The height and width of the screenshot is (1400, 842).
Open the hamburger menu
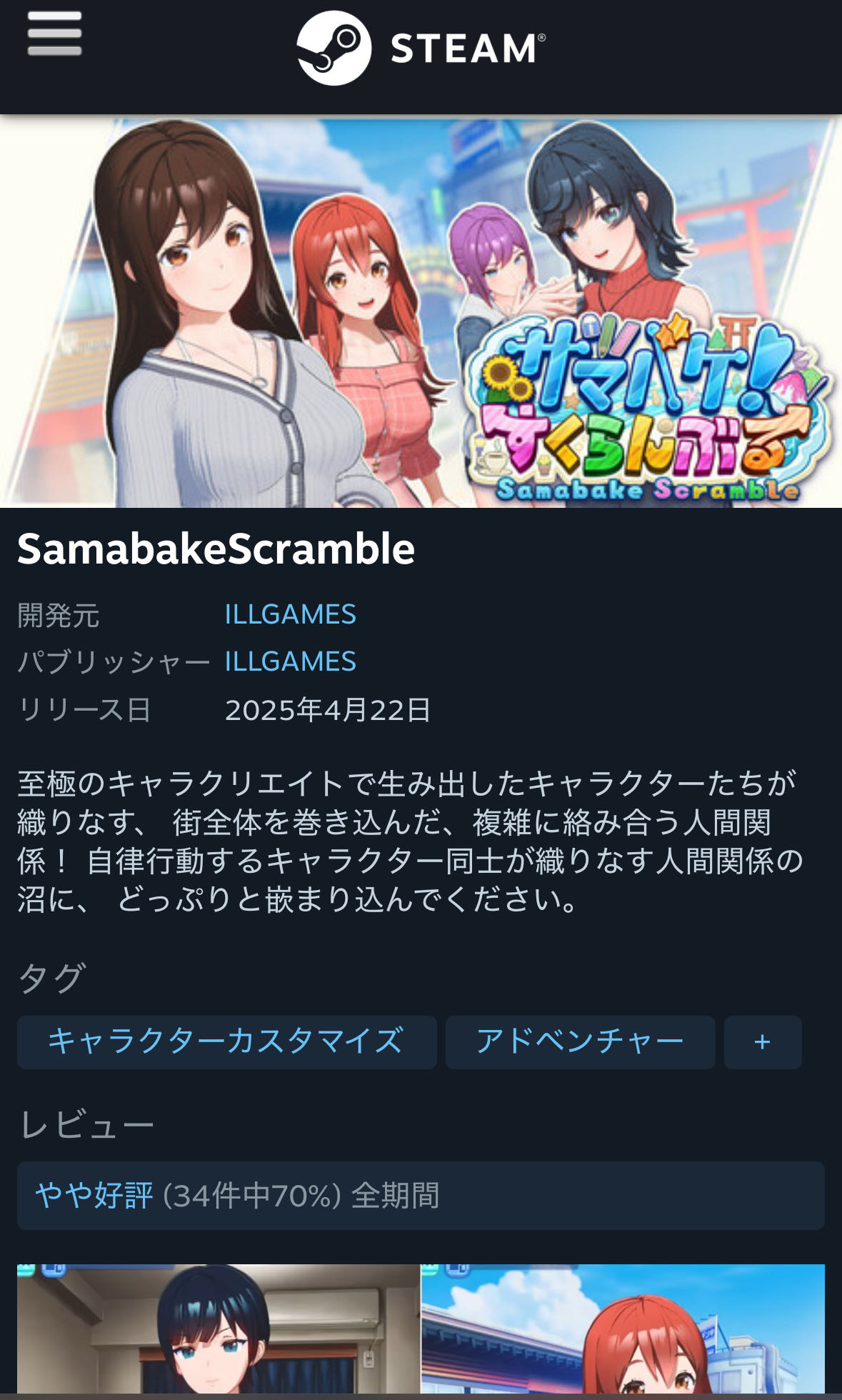[x=54, y=34]
